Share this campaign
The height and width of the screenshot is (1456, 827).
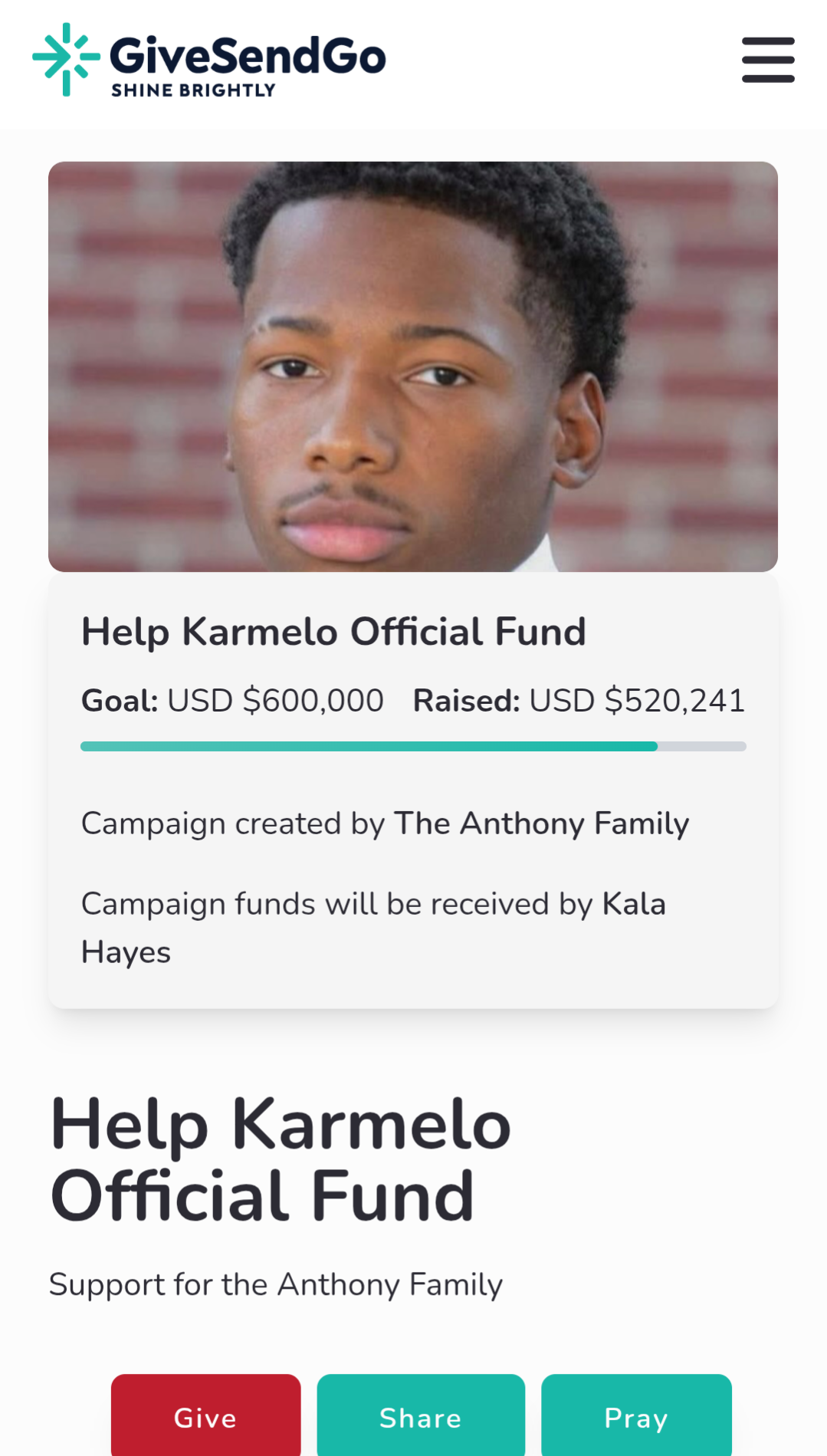[421, 1415]
